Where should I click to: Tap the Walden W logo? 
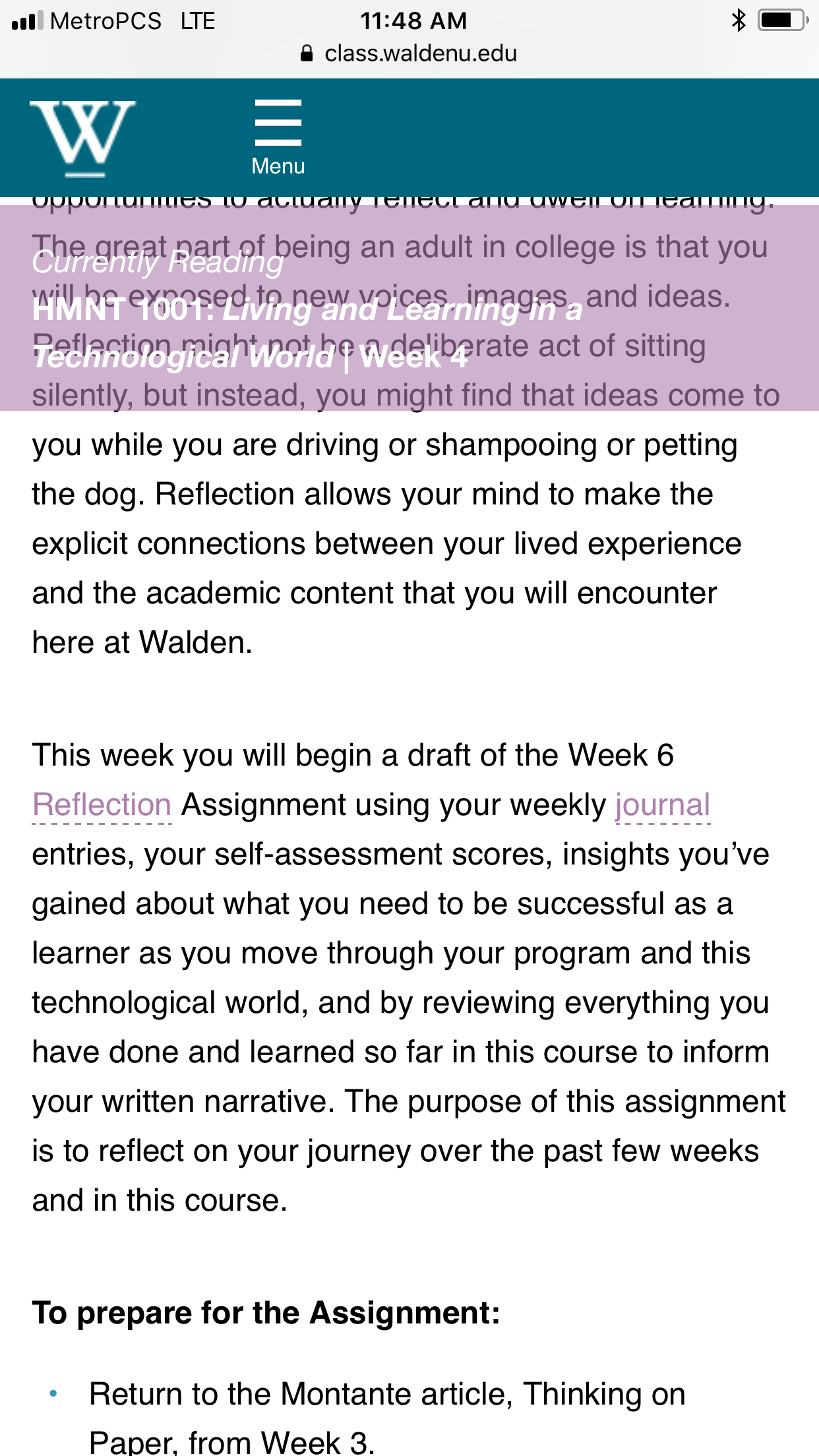83,138
